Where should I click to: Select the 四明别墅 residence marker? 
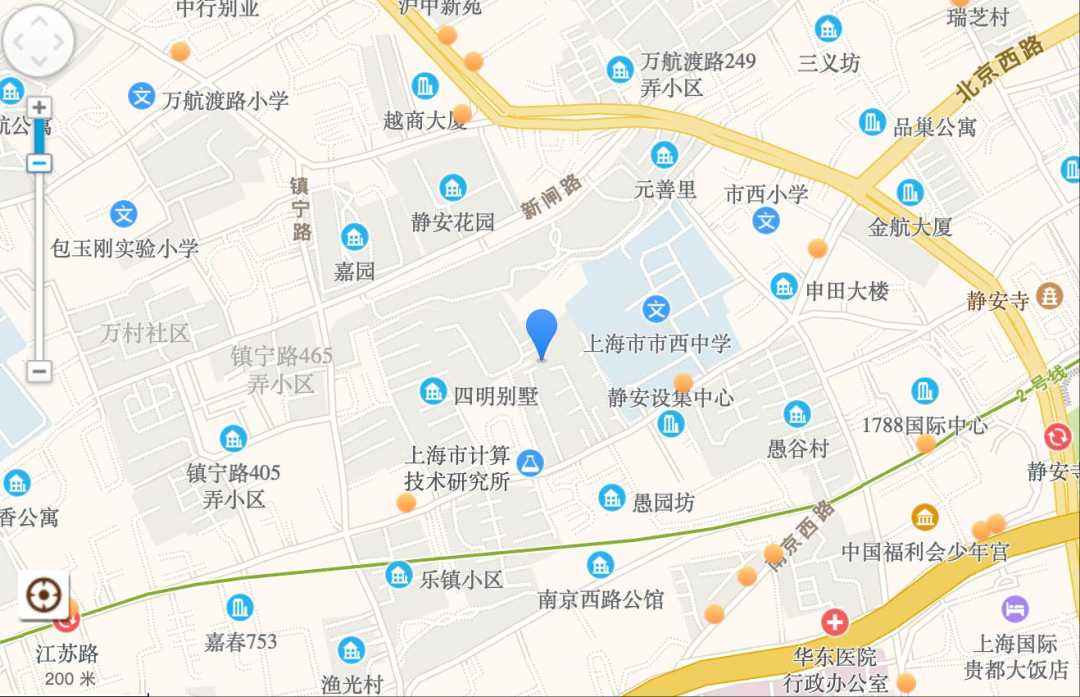(434, 391)
